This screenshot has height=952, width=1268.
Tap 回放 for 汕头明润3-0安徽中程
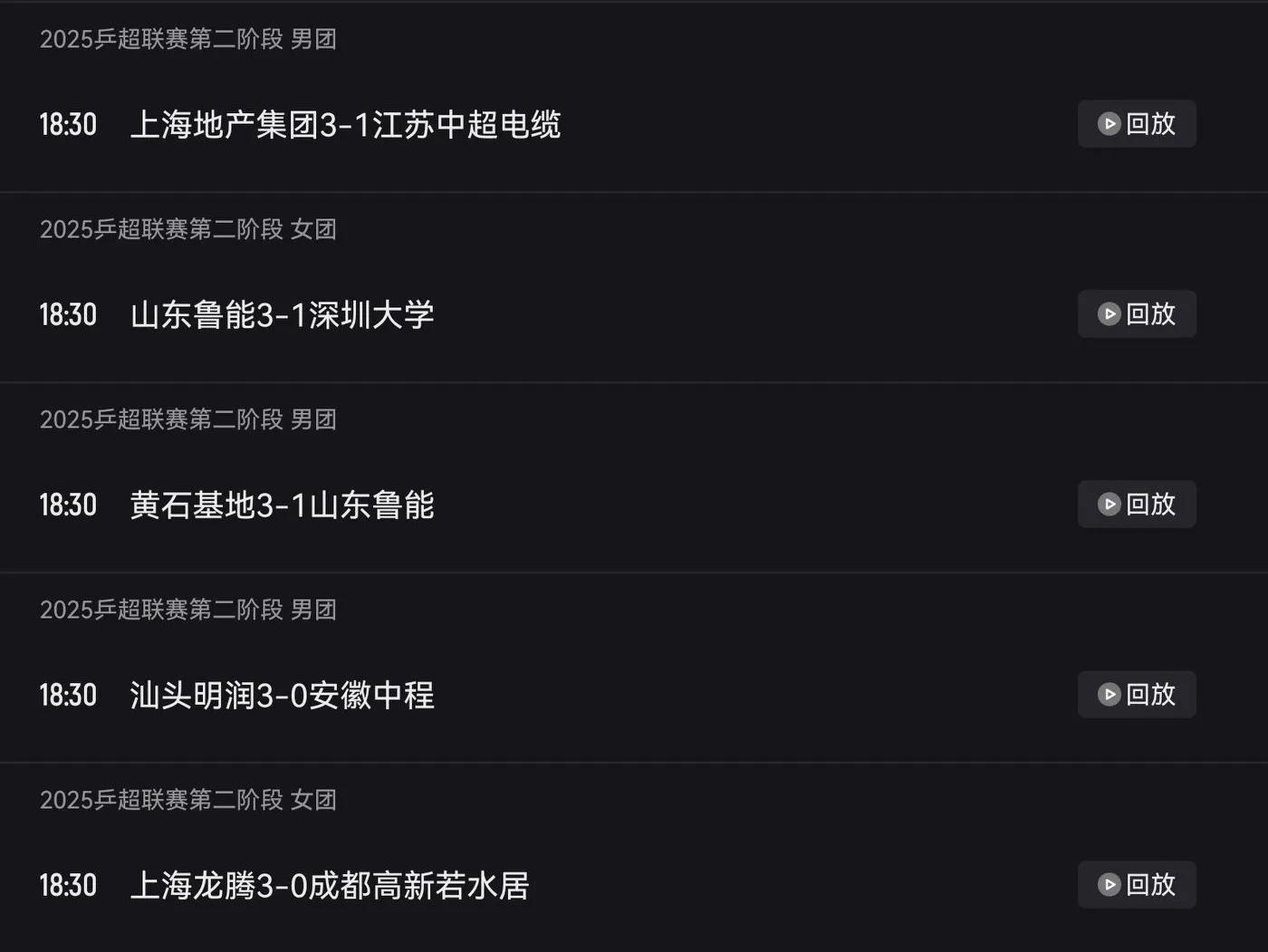tap(1137, 695)
